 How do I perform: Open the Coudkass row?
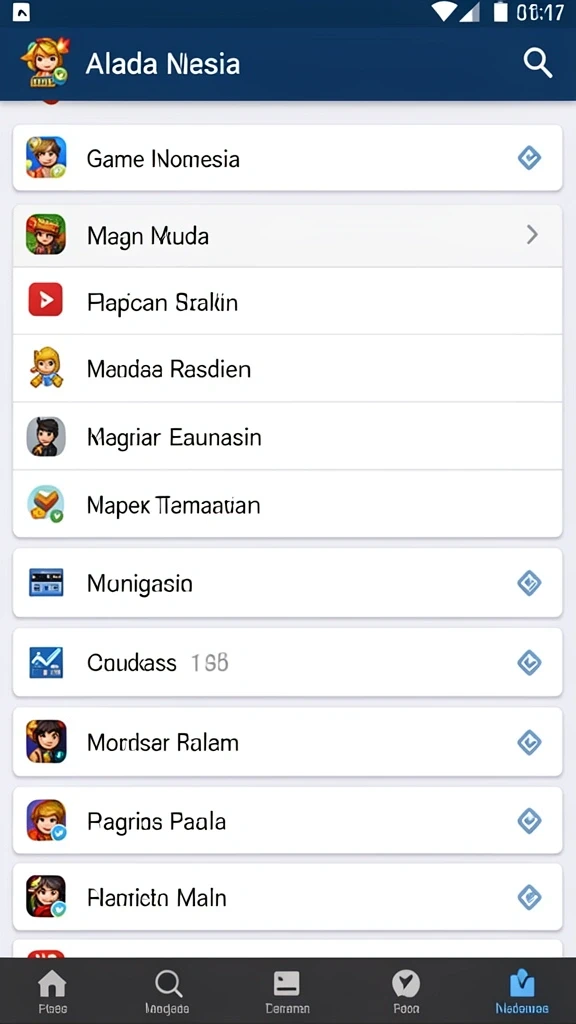(x=287, y=662)
